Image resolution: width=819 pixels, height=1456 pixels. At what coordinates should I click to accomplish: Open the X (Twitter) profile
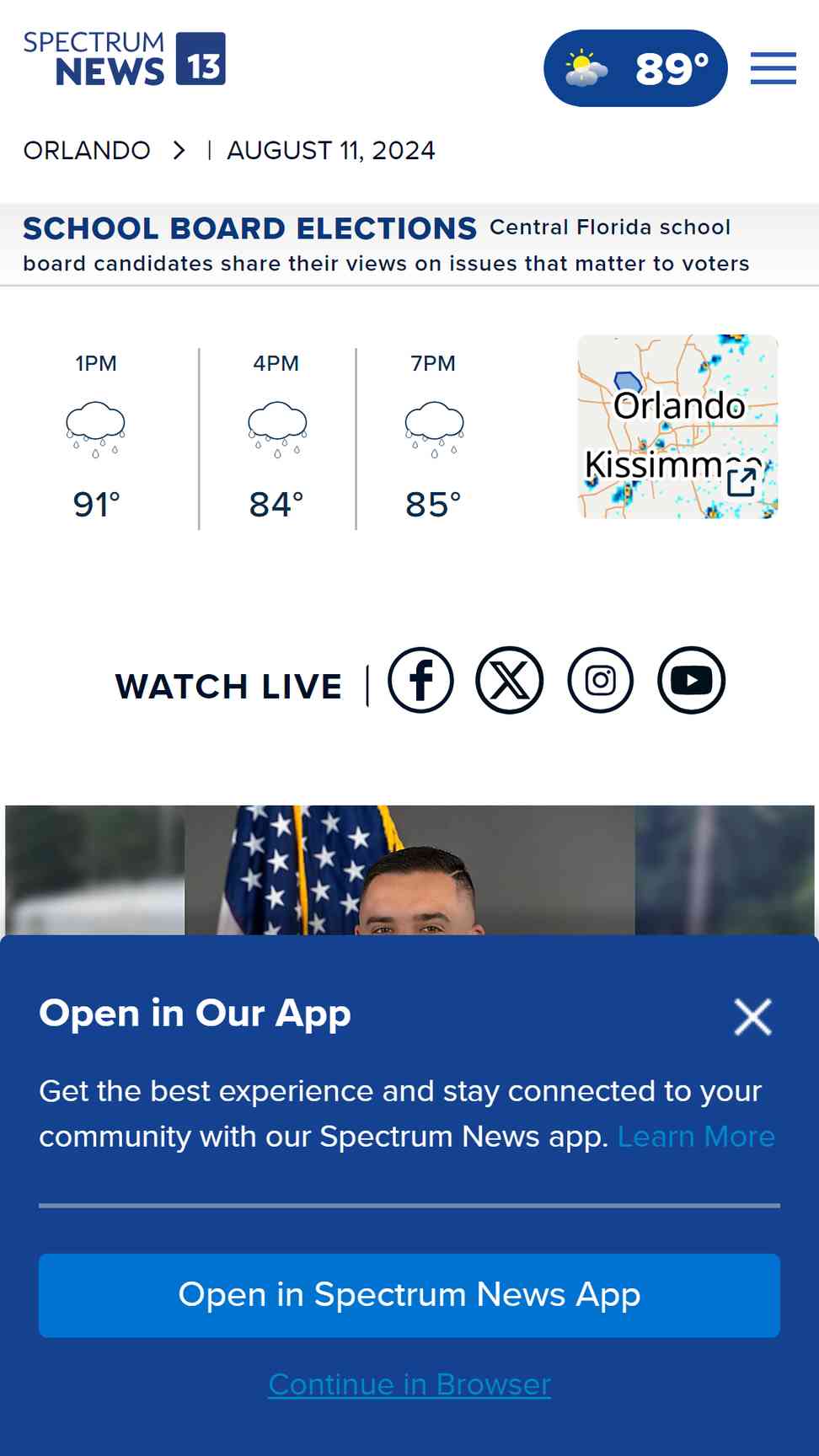[x=509, y=680]
